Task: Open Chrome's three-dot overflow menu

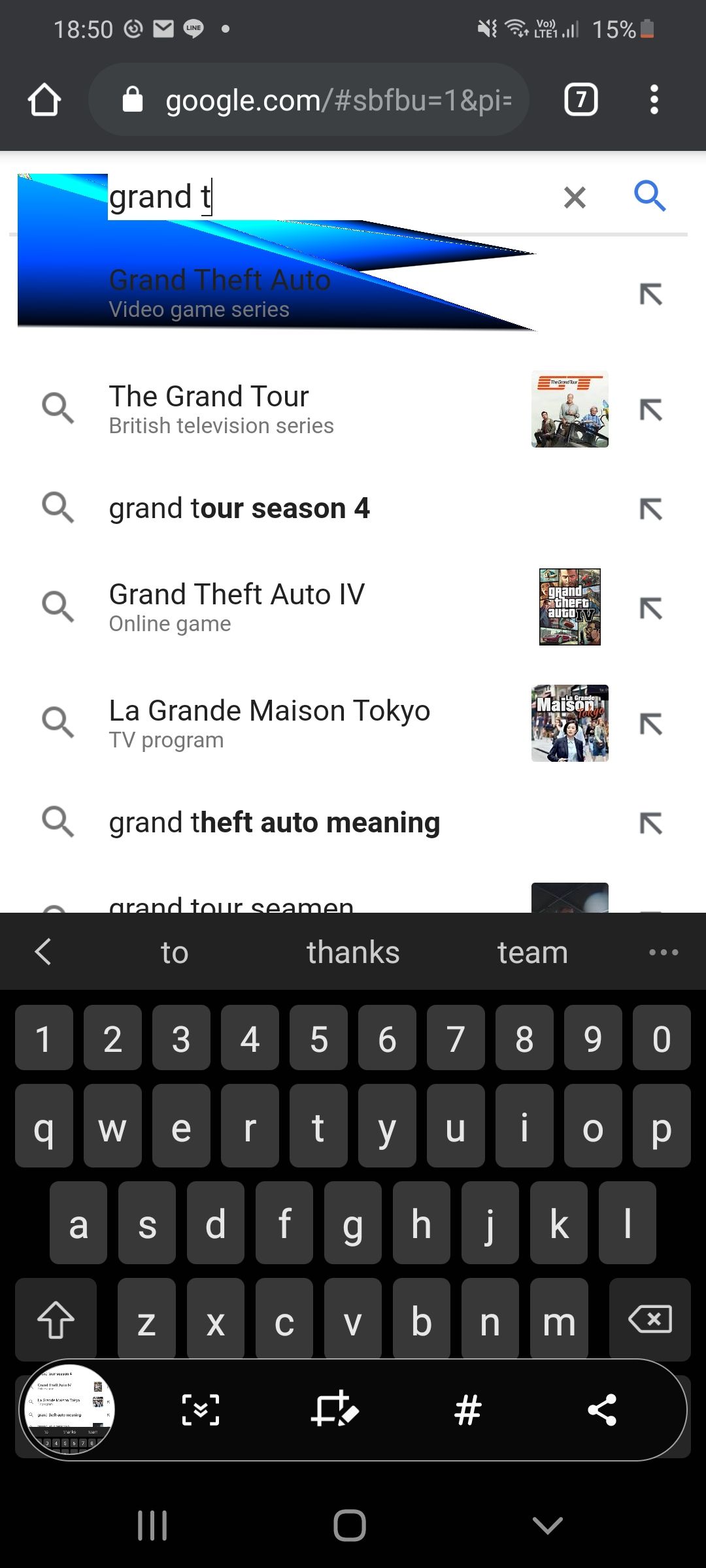Action: tap(654, 100)
